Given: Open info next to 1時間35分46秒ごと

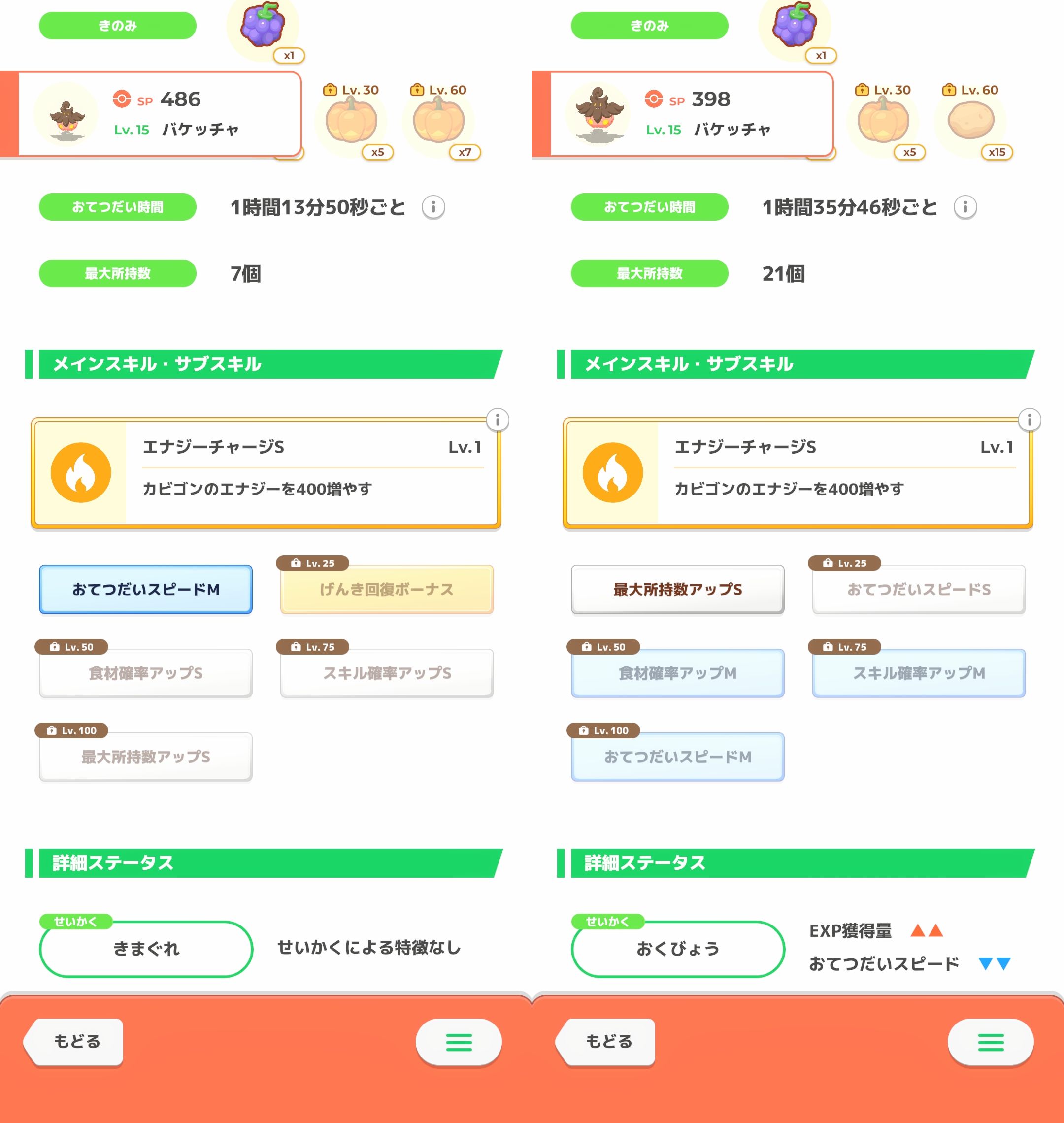Looking at the screenshot, I should [x=965, y=207].
